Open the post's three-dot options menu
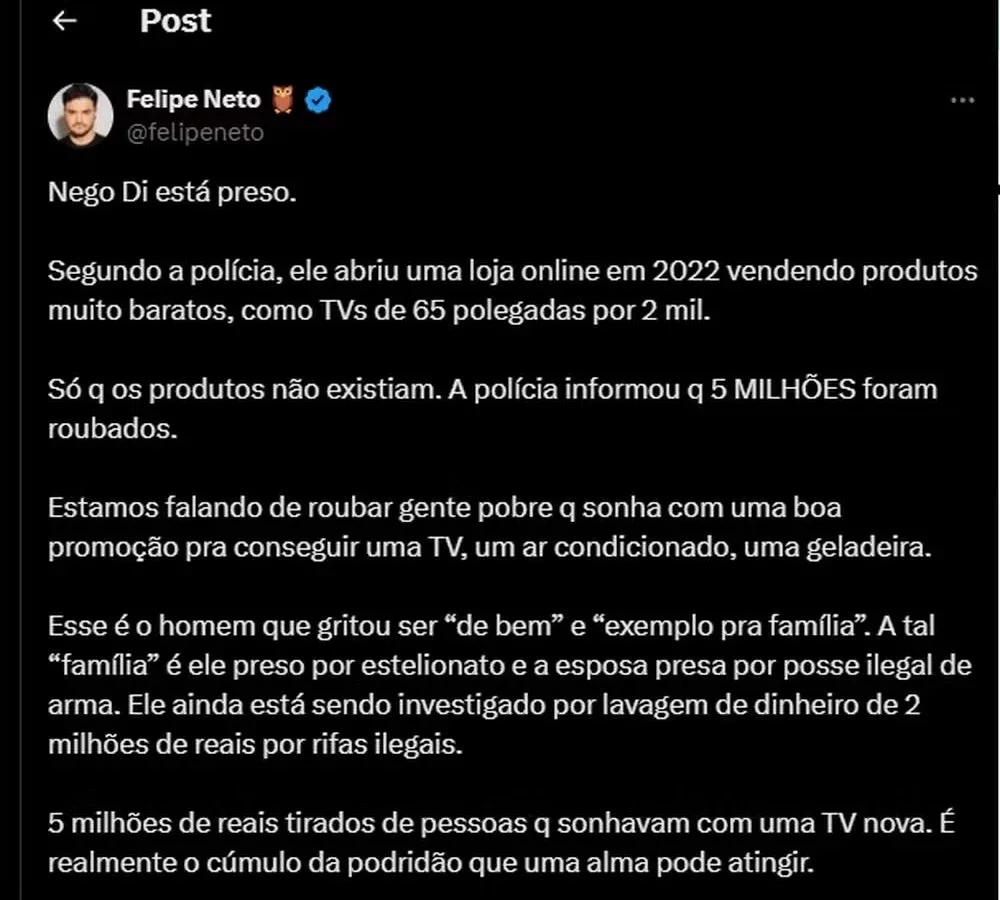 coord(962,100)
